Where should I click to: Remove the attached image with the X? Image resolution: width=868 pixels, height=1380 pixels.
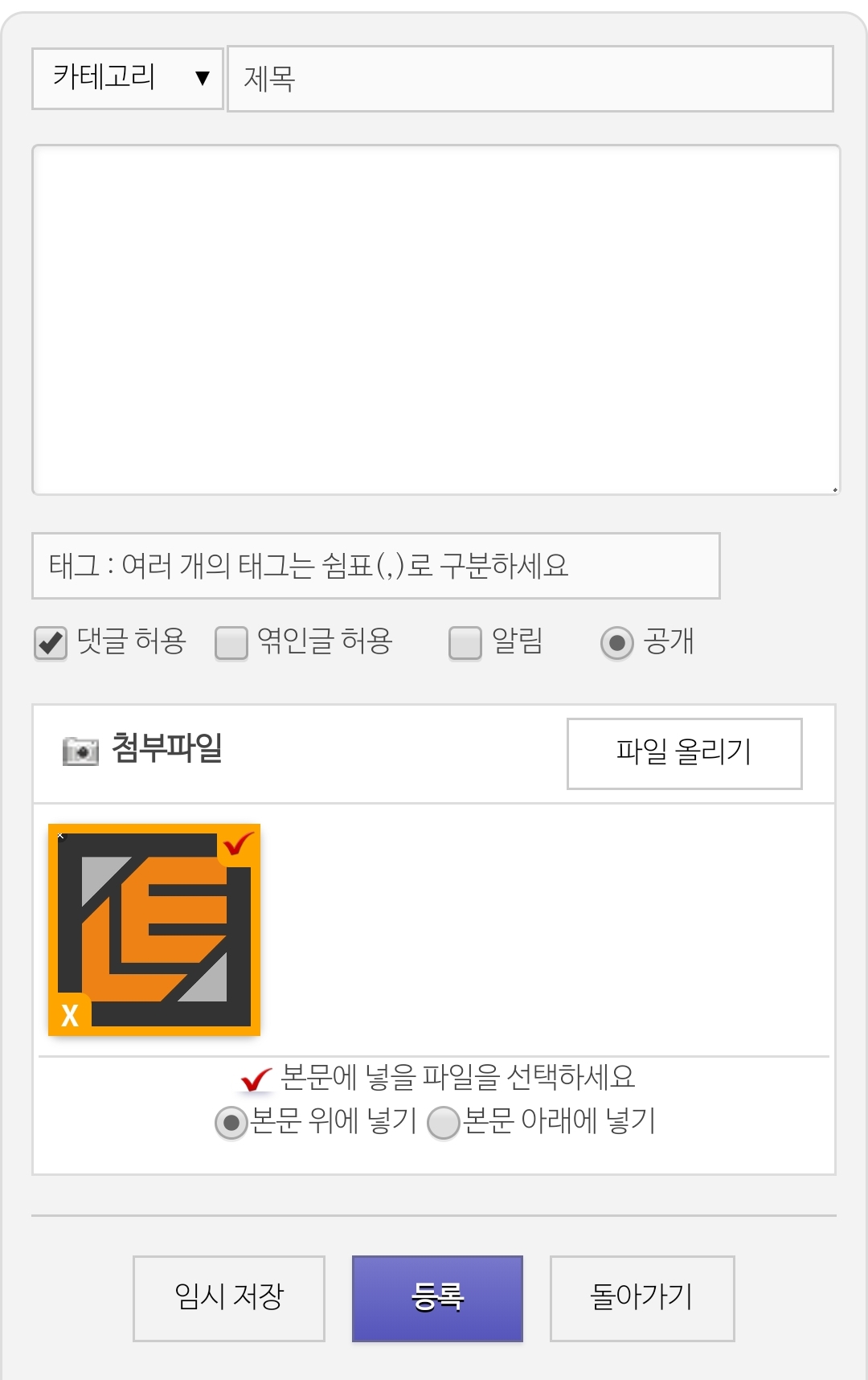pyautogui.click(x=70, y=1015)
